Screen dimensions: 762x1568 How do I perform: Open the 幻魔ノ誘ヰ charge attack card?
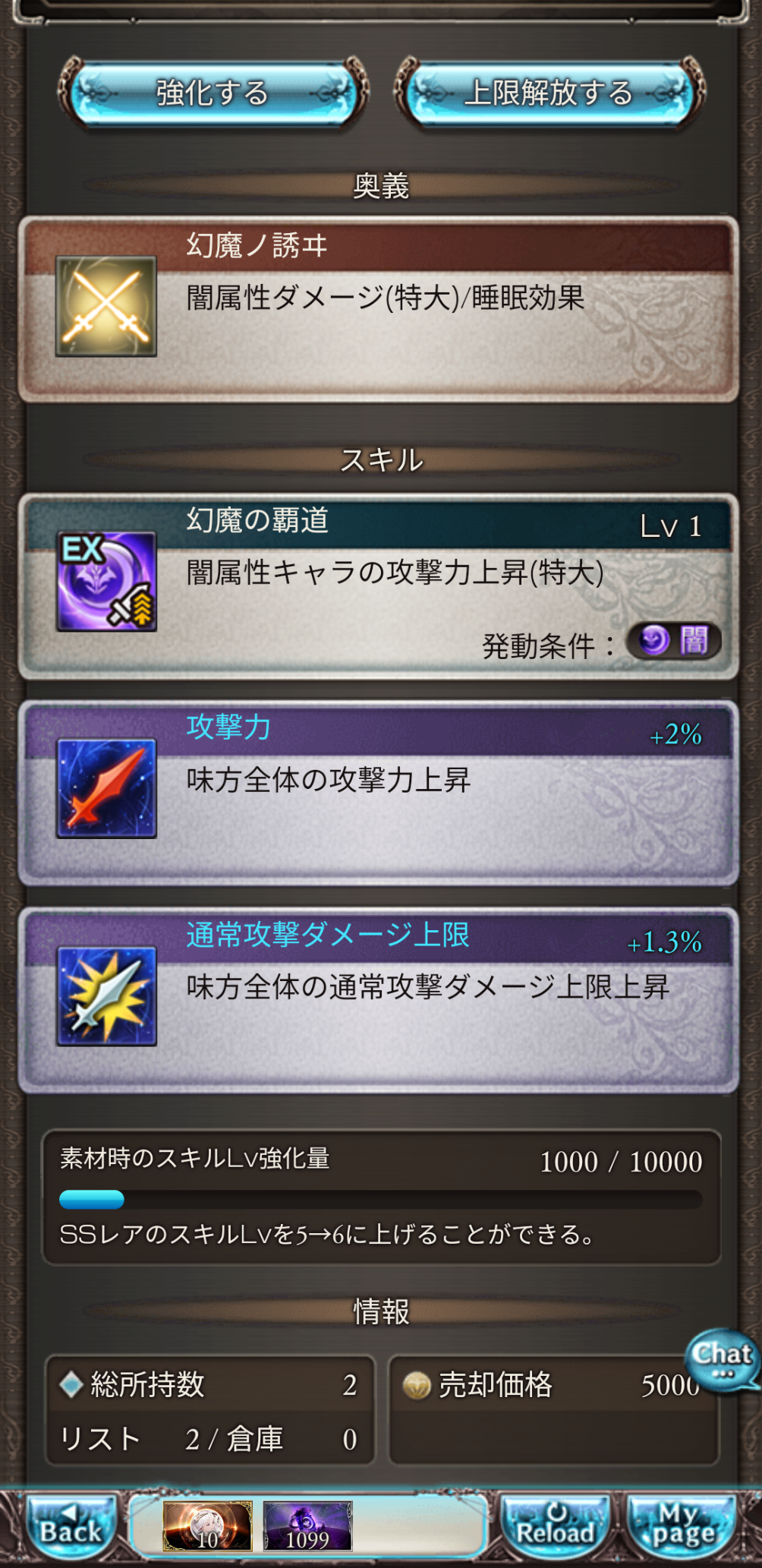(378, 310)
